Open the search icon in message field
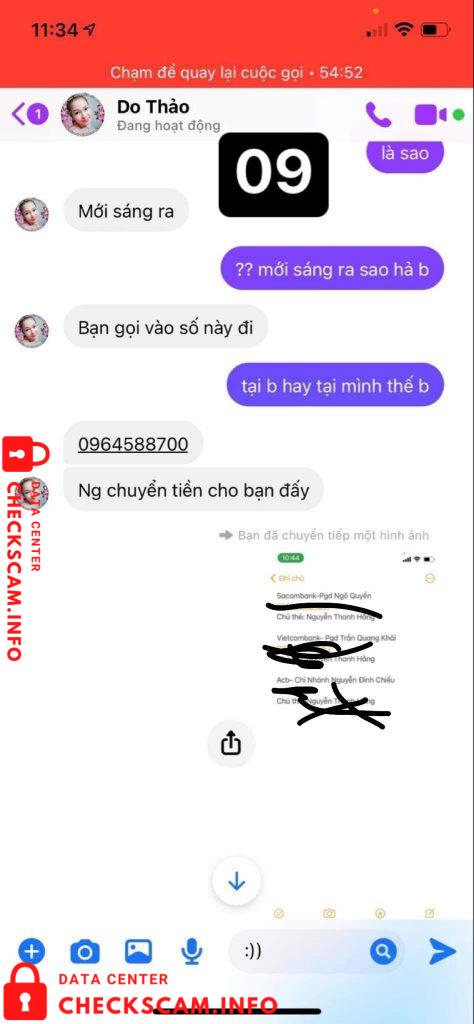 pyautogui.click(x=383, y=952)
